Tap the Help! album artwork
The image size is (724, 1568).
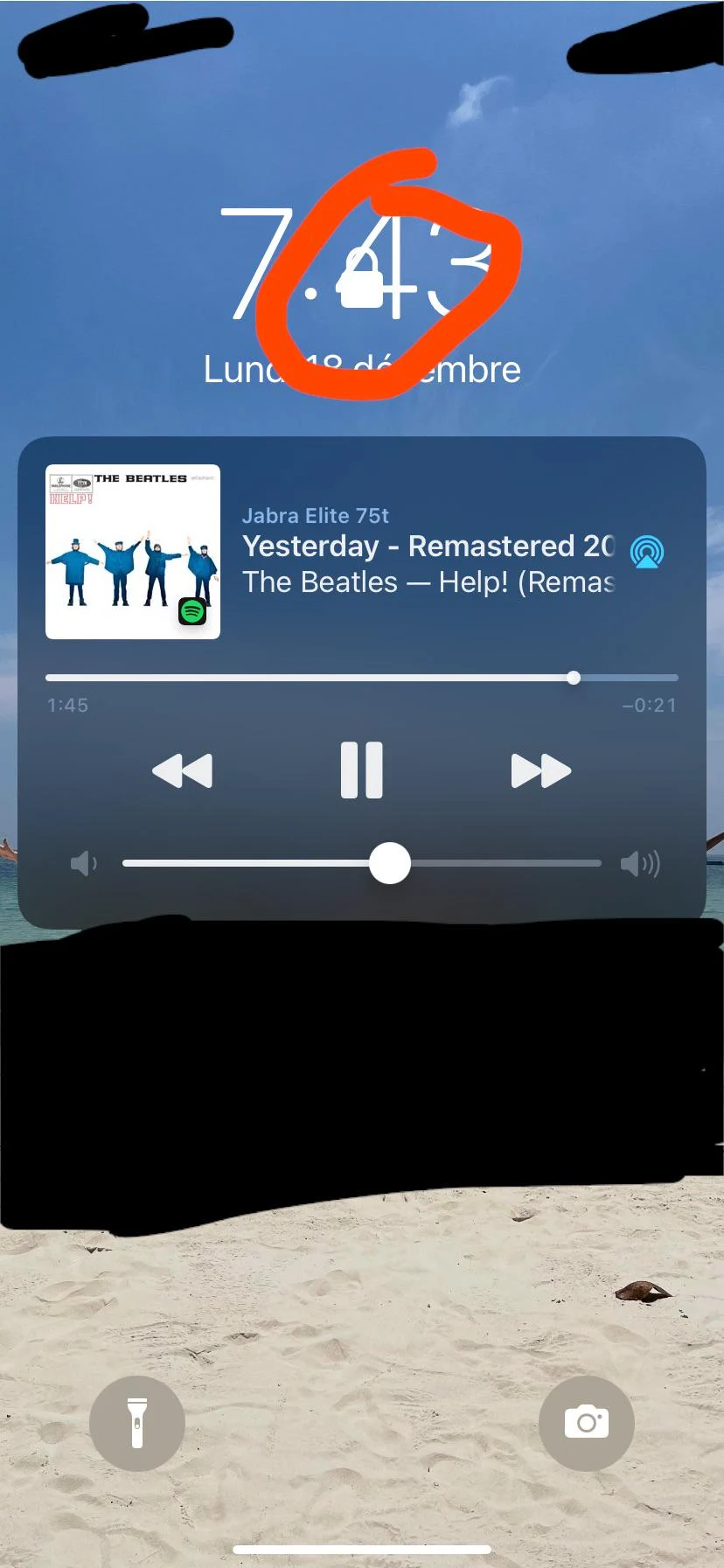(x=133, y=552)
